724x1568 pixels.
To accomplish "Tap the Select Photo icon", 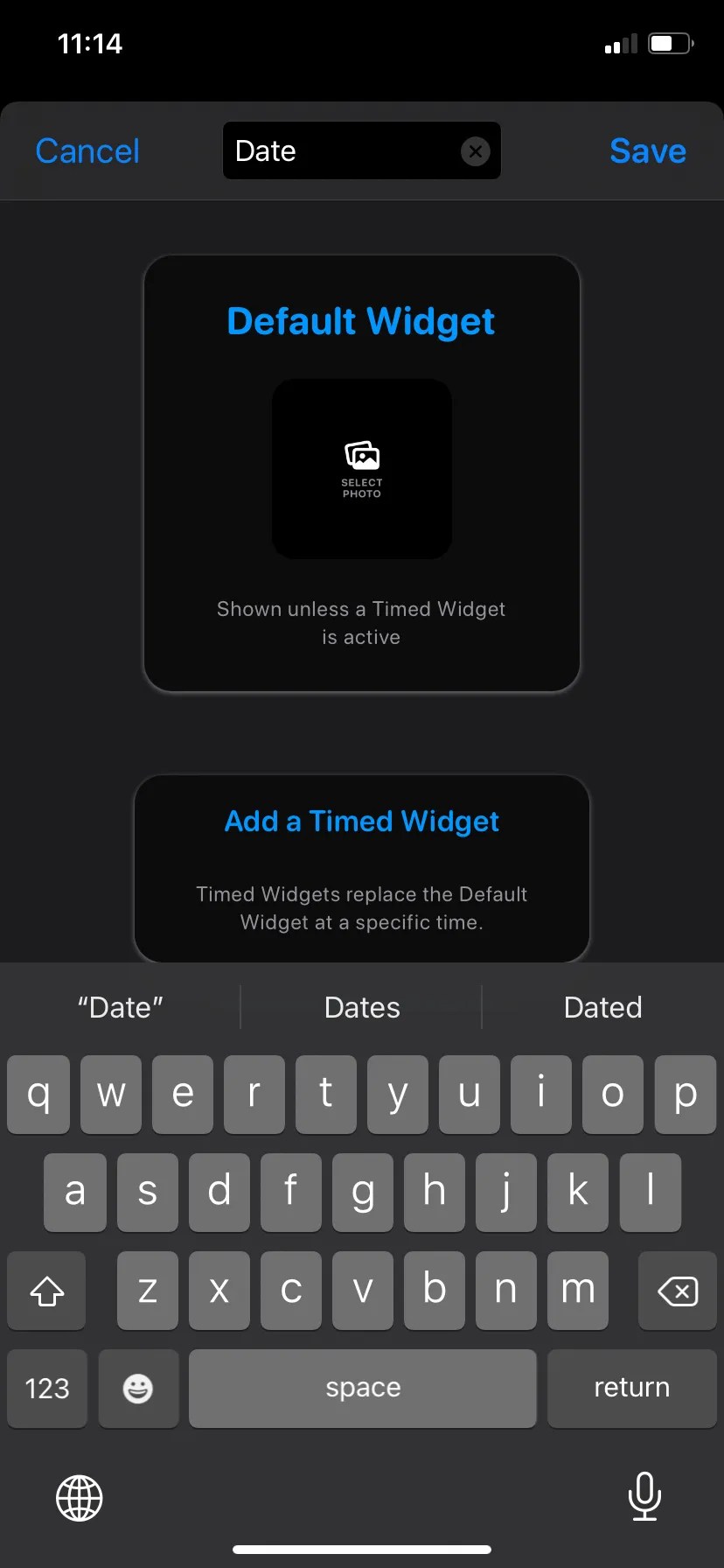I will click(x=361, y=468).
